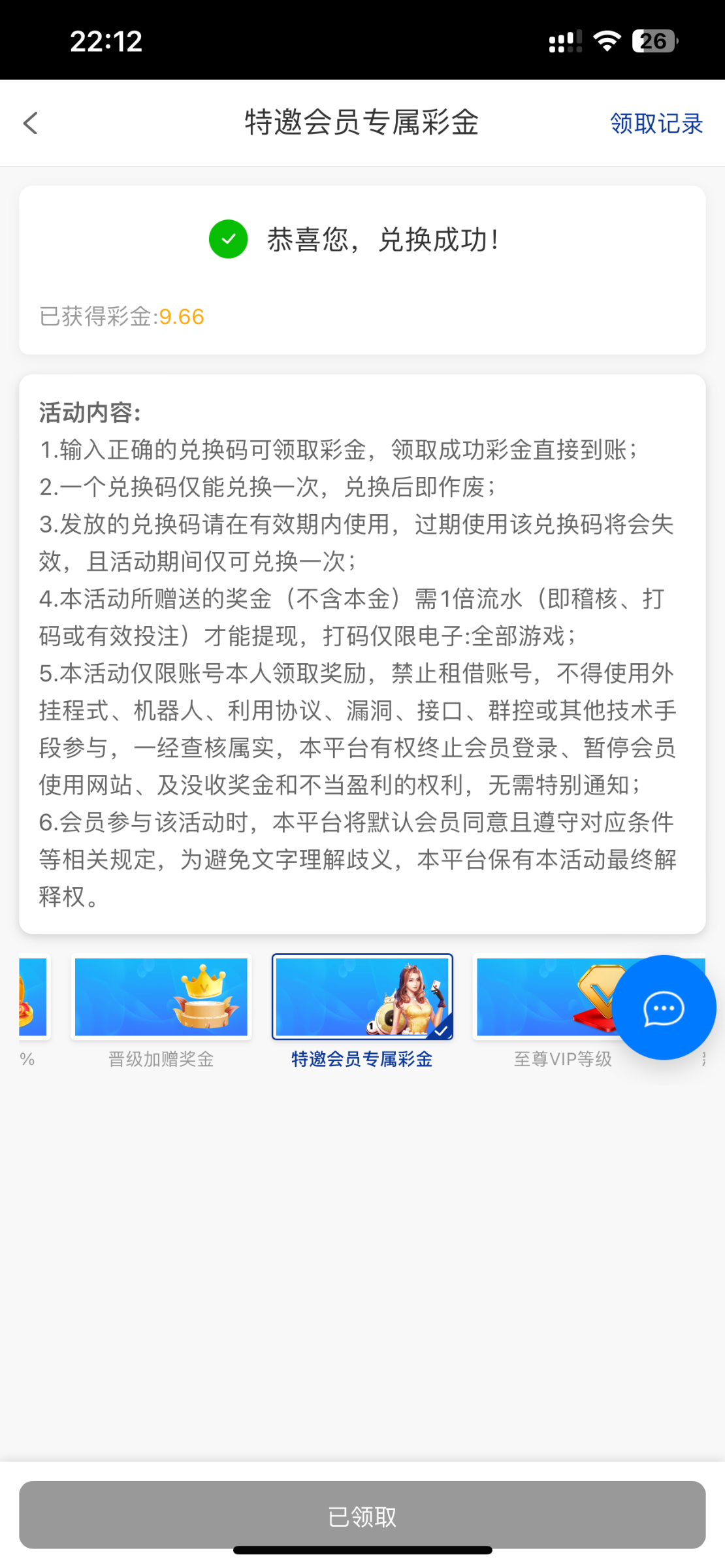Viewport: 725px width, 1568px height.
Task: Open the floating customer service chat button
Action: coord(664,1007)
